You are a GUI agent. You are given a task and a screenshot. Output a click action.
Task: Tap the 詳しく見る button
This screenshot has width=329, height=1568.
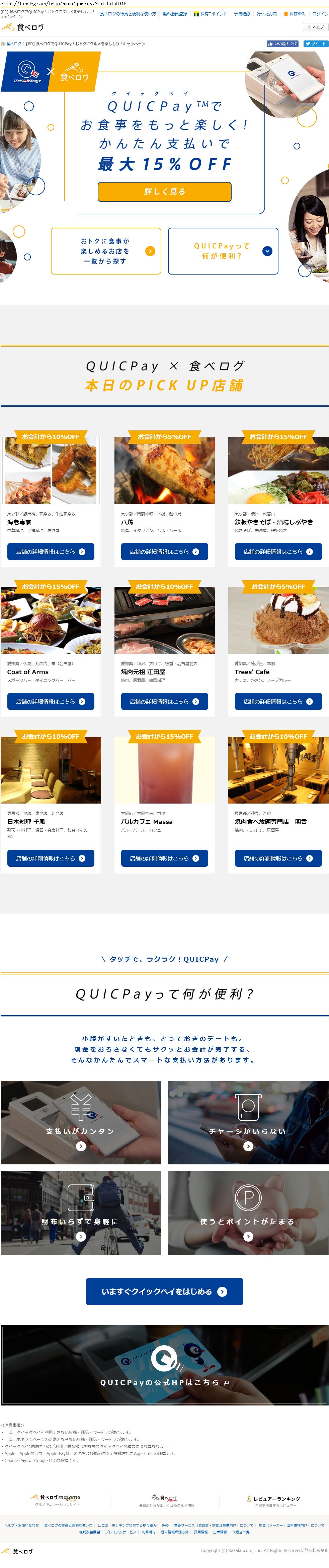(x=165, y=192)
